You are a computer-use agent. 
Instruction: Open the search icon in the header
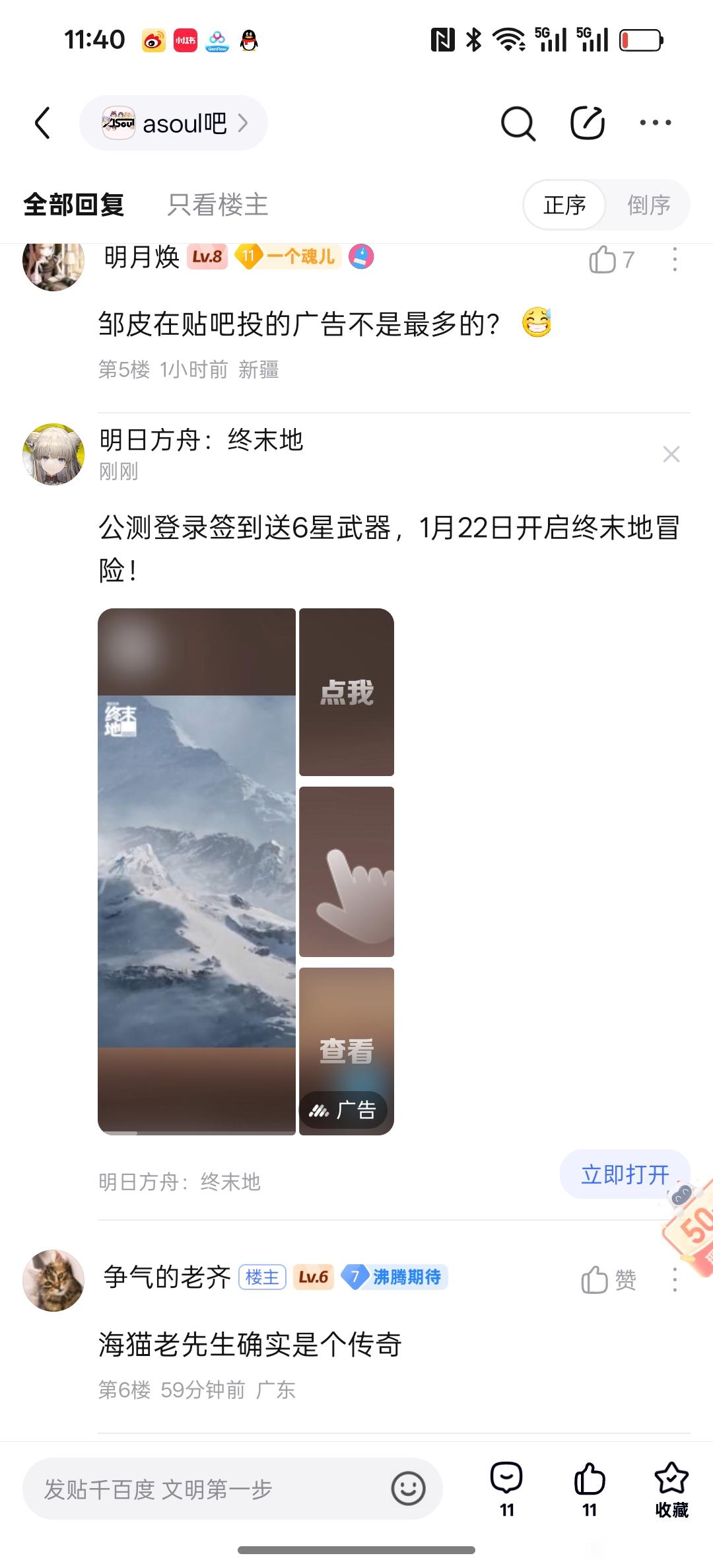pyautogui.click(x=518, y=123)
